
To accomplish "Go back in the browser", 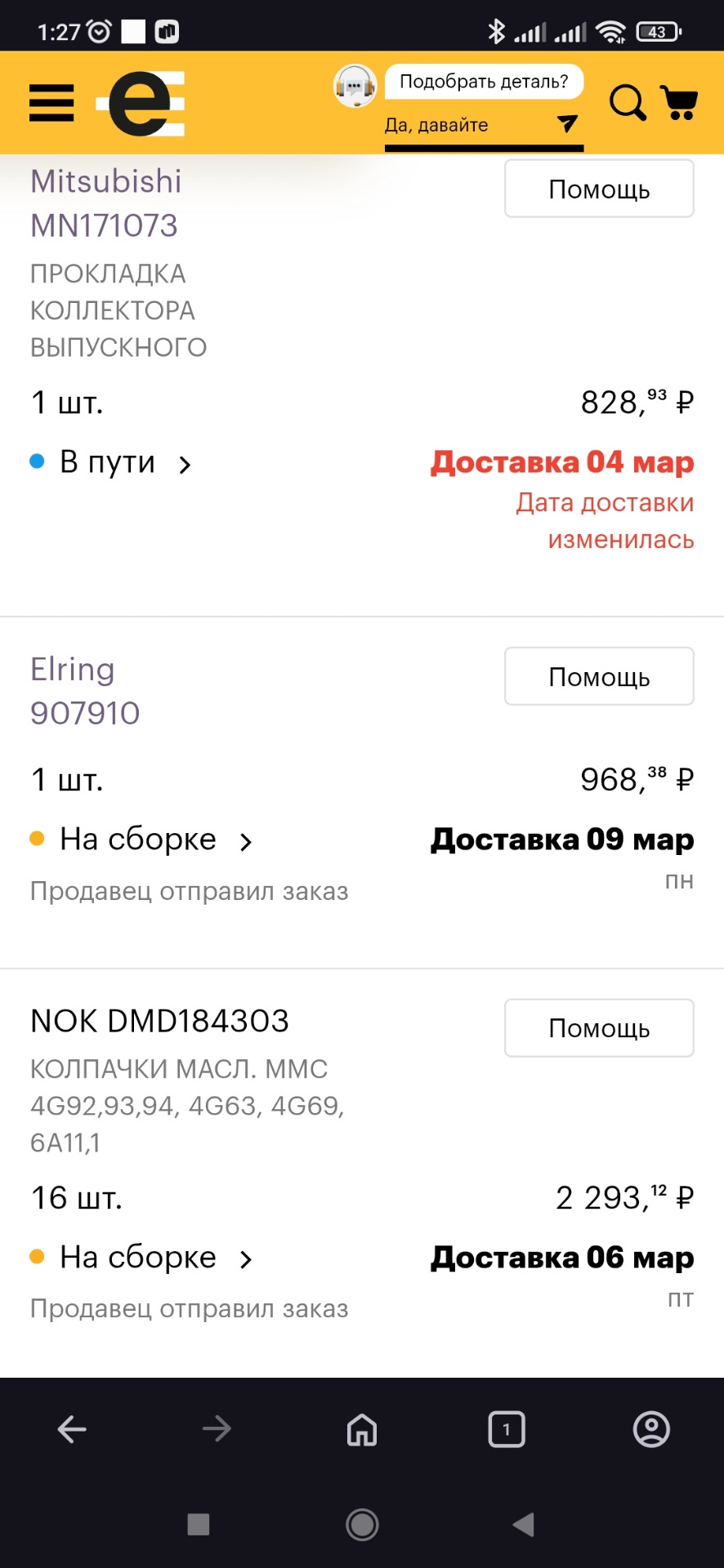I will (x=72, y=1429).
